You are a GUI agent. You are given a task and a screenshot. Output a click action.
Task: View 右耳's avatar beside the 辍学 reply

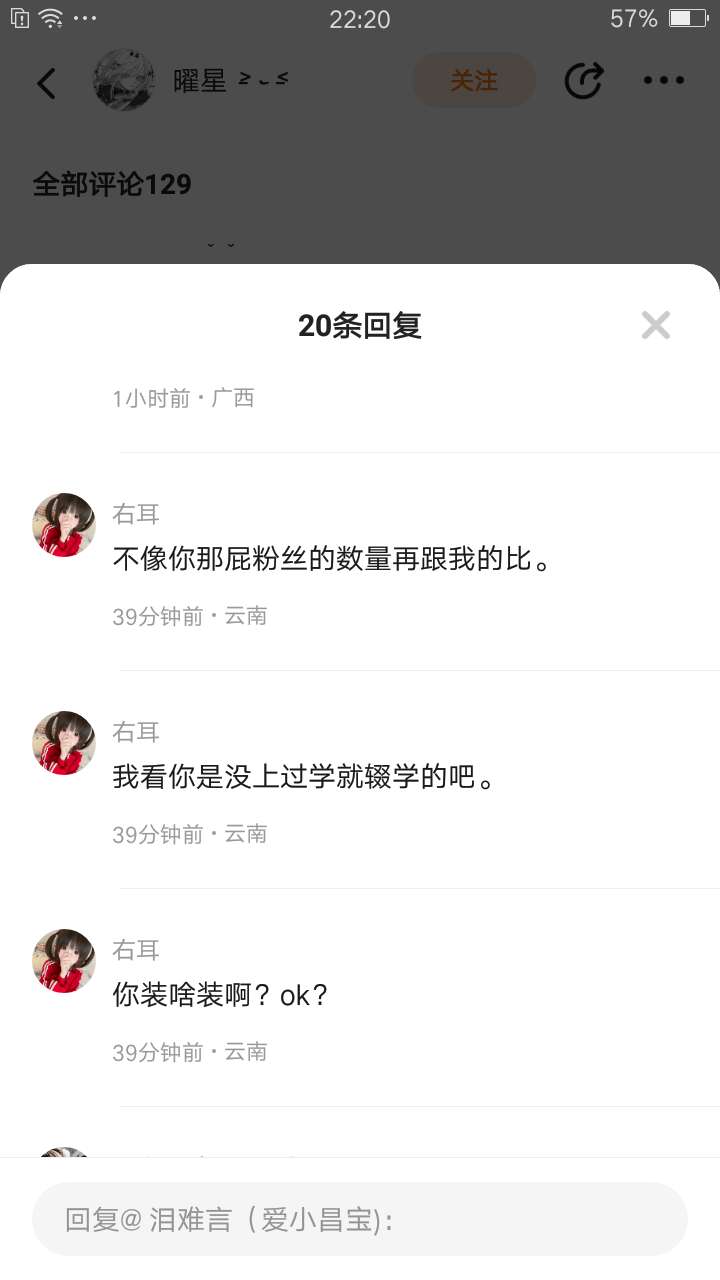[x=64, y=743]
